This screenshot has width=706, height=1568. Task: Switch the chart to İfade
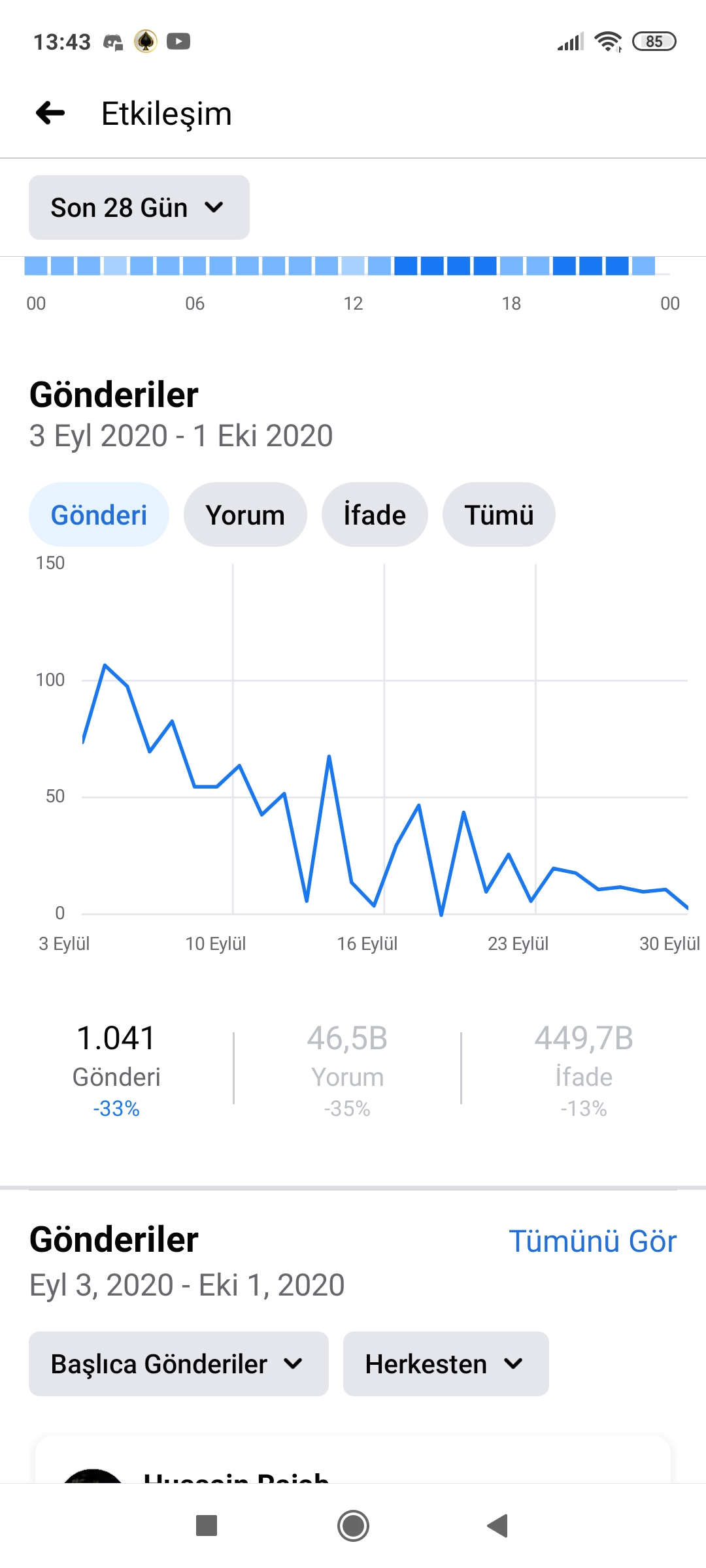(x=375, y=515)
